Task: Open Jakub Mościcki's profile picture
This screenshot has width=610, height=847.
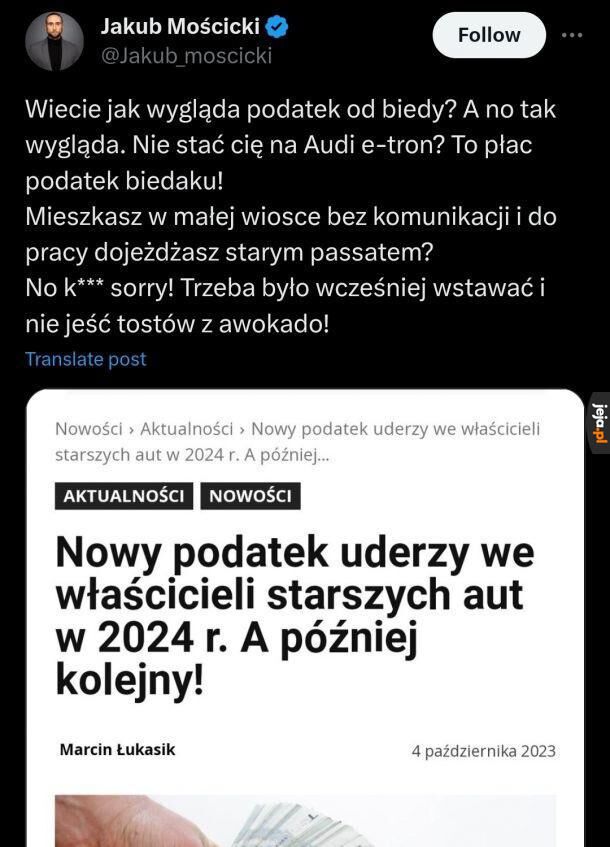Action: click(54, 41)
